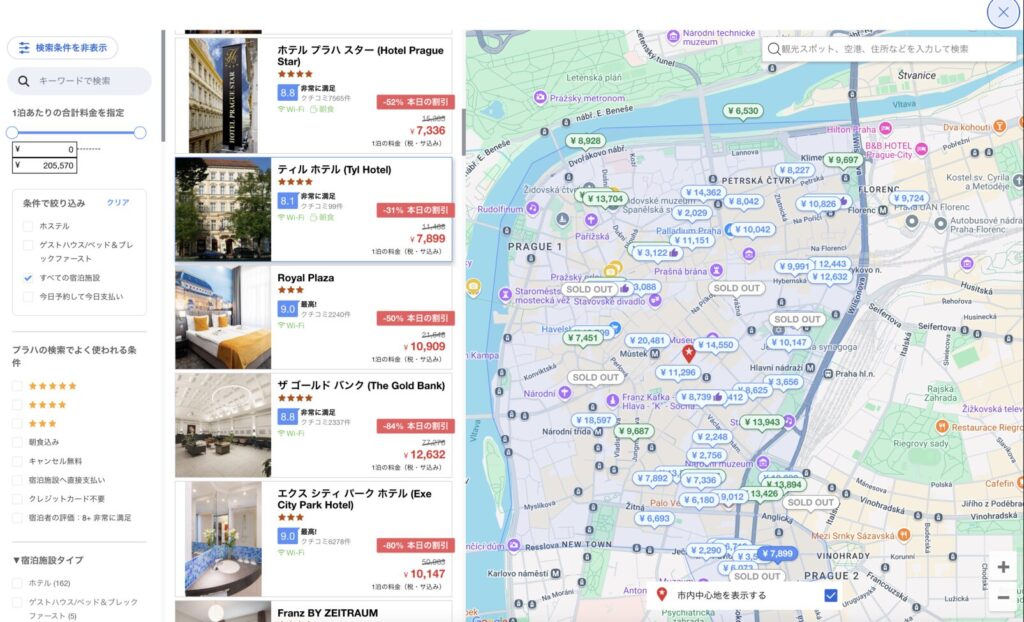
Task: Enable 朝食込み breakfast filter
Action: [x=17, y=442]
